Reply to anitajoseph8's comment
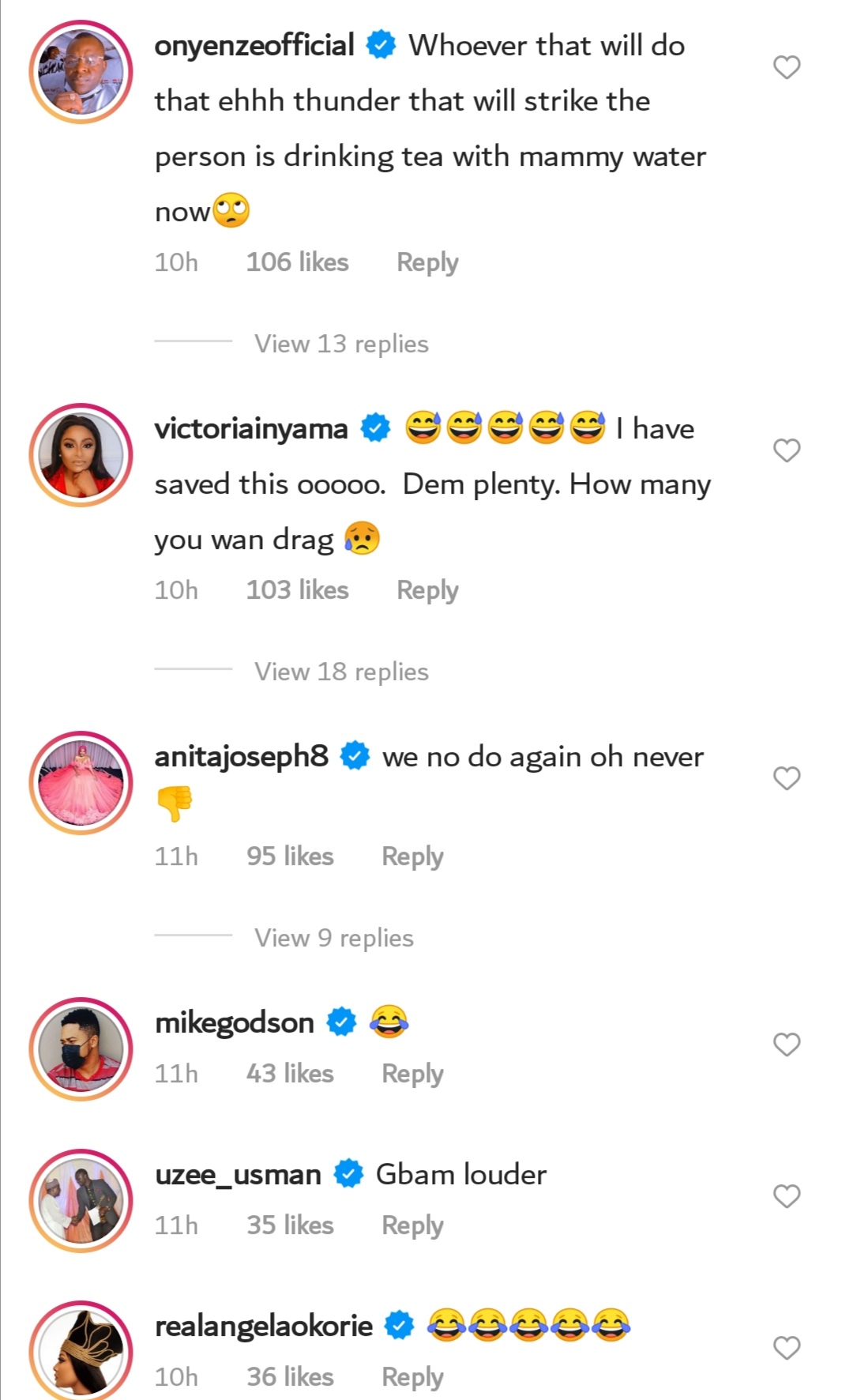 coord(412,856)
